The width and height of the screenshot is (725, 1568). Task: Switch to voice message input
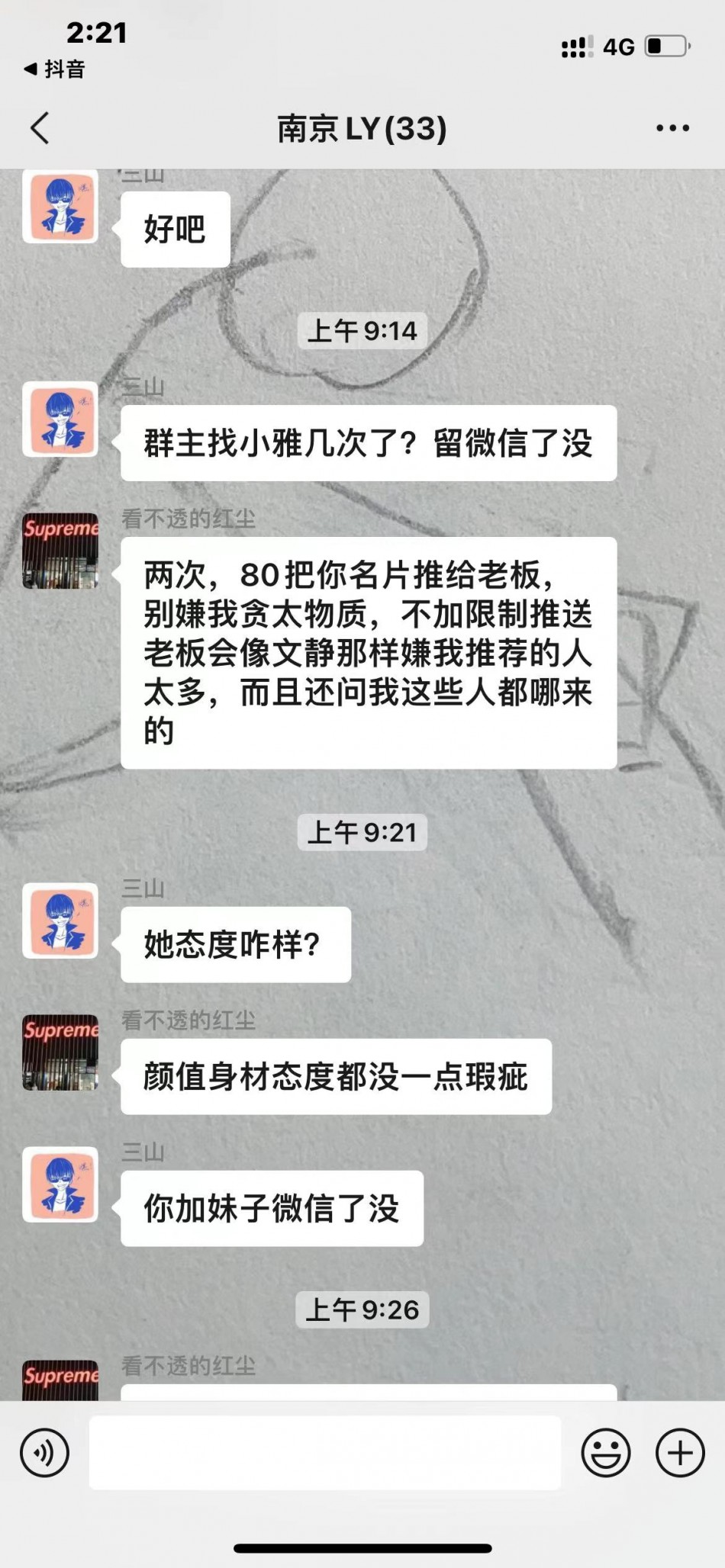coord(44,1453)
